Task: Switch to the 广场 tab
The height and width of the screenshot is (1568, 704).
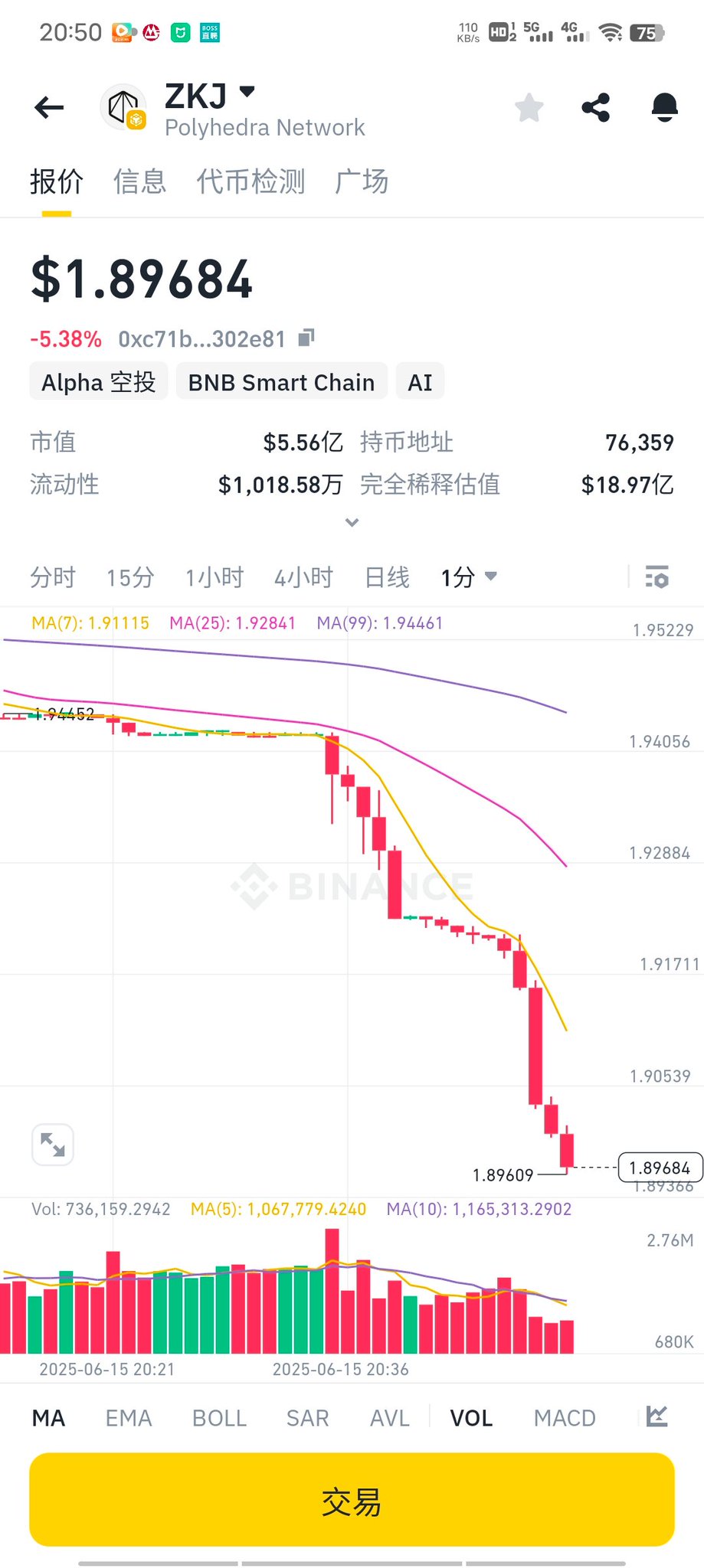Action: [362, 182]
